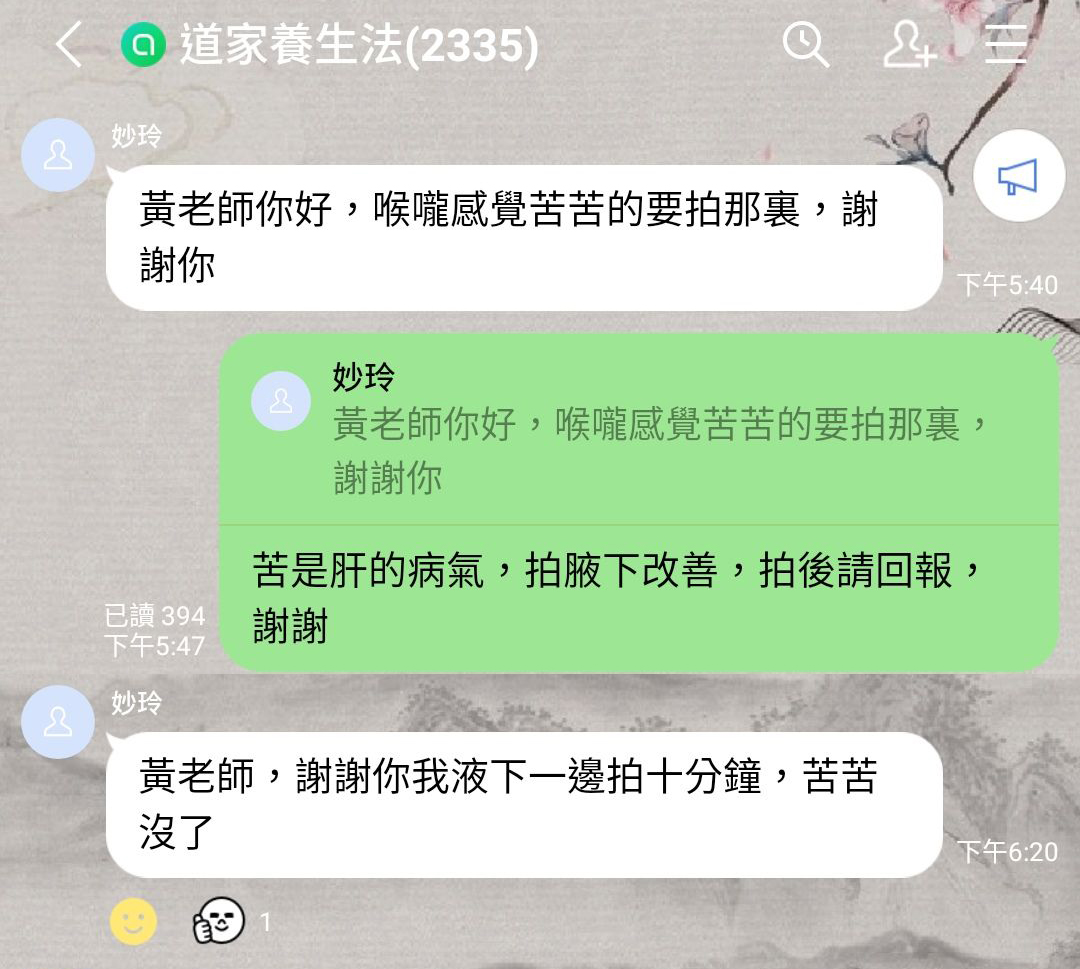Add a smiley reaction to the last message

(x=134, y=921)
